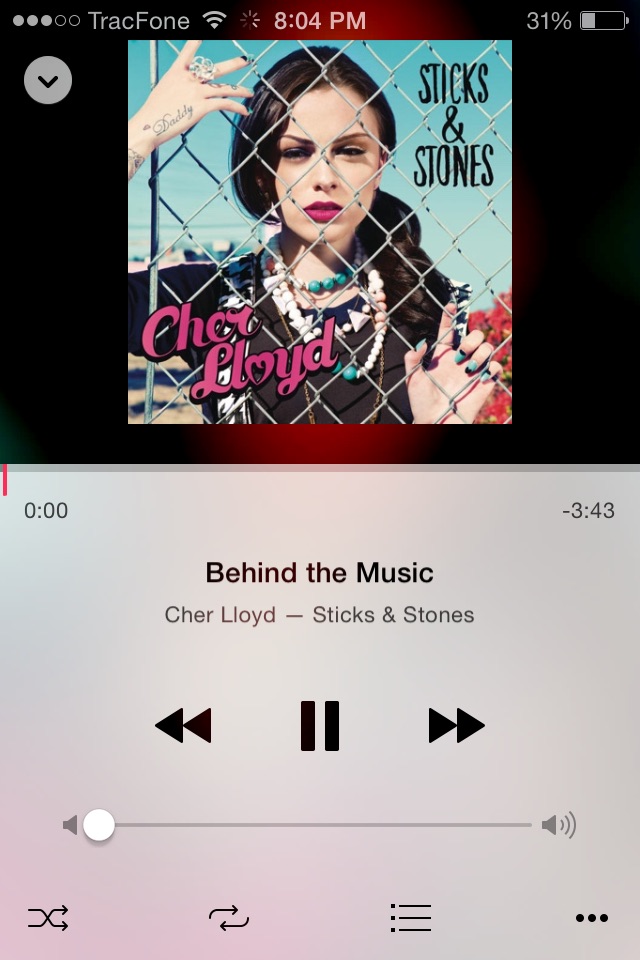Collapse the now playing screen
Image resolution: width=640 pixels, height=960 pixels.
pos(48,80)
